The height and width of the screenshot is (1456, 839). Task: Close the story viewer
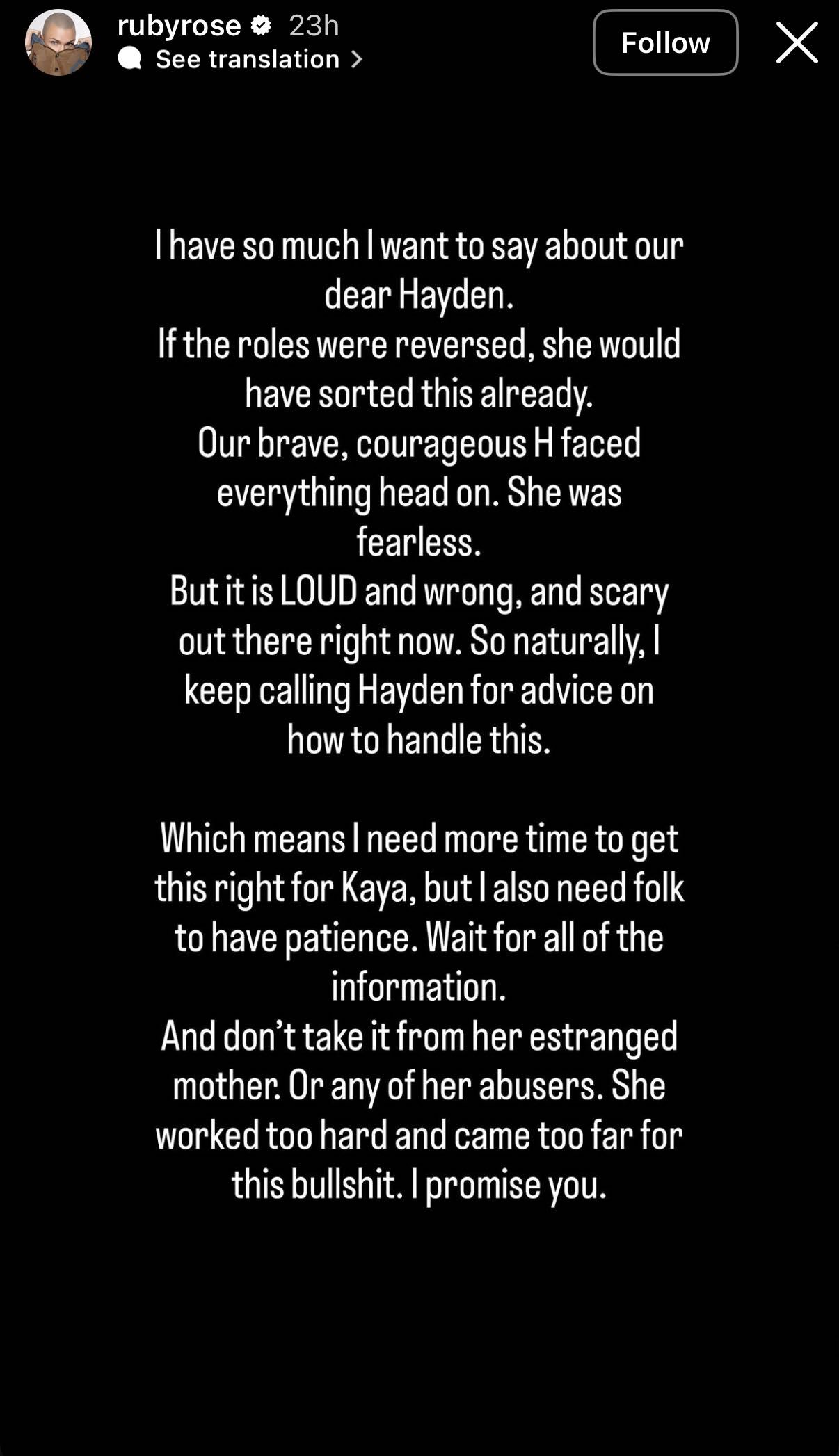pyautogui.click(x=797, y=42)
